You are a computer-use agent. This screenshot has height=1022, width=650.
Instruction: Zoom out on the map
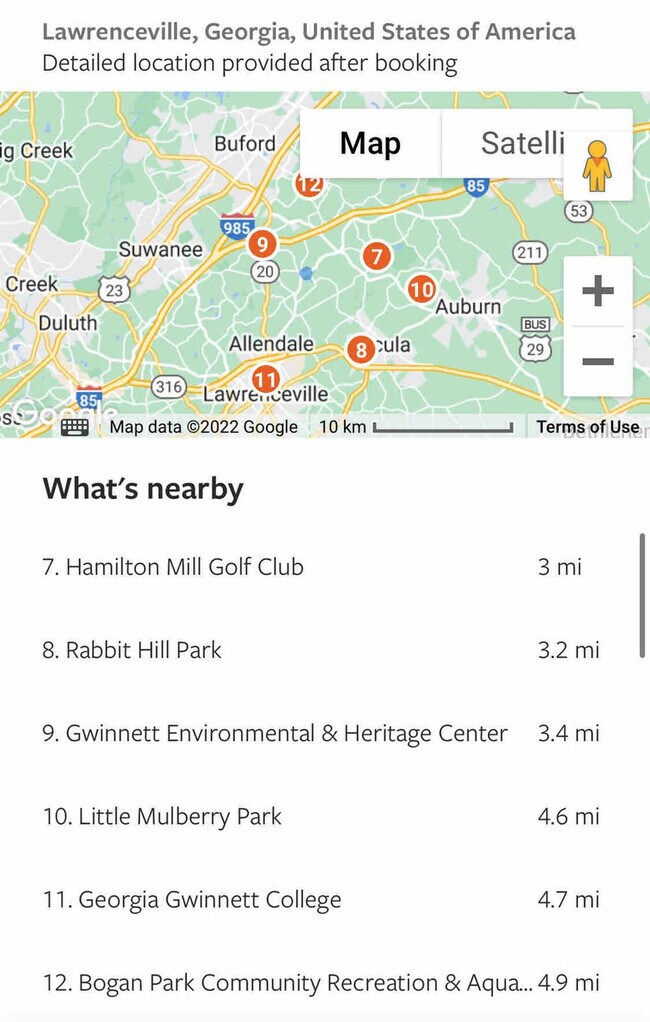[x=597, y=361]
